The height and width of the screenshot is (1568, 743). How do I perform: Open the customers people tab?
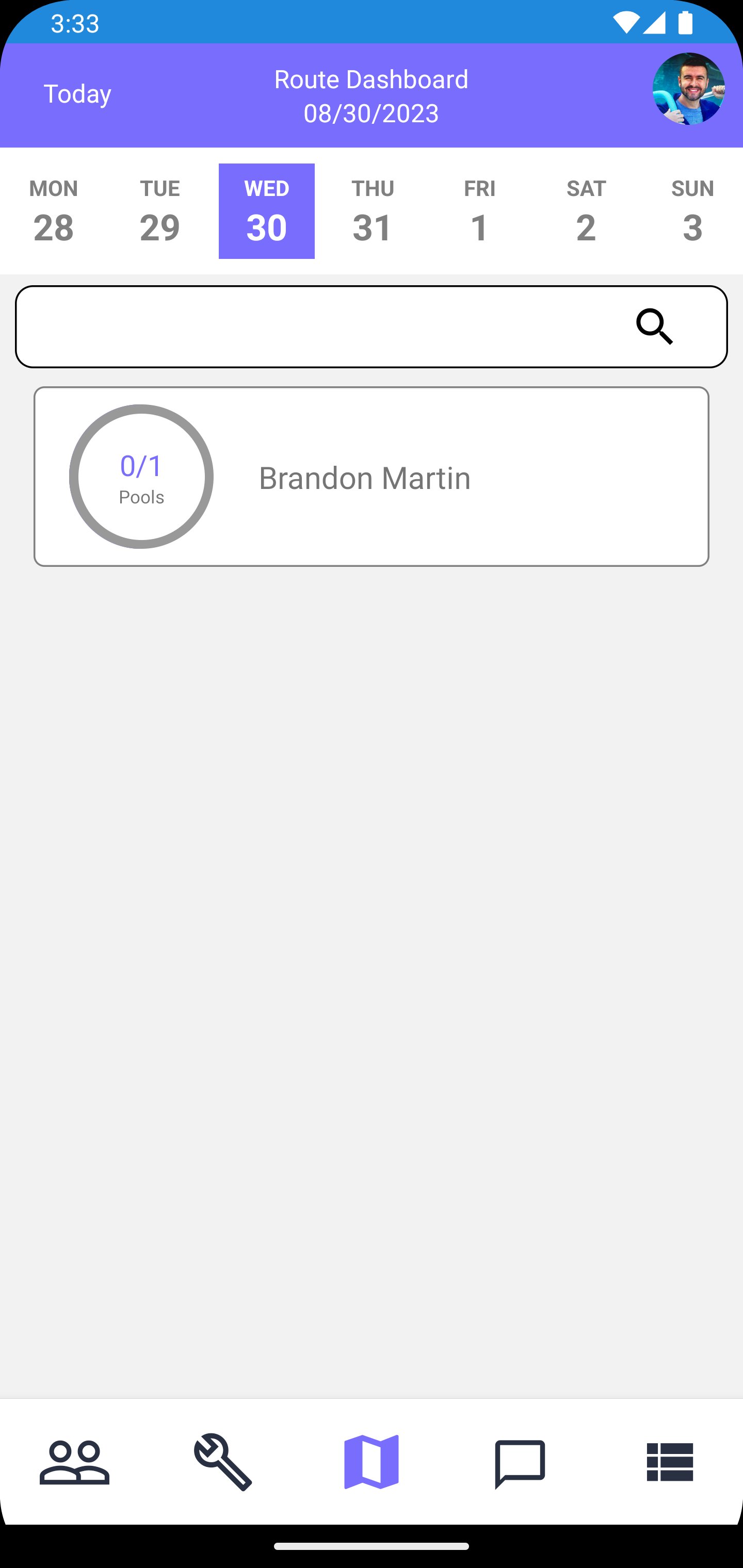[x=74, y=1462]
